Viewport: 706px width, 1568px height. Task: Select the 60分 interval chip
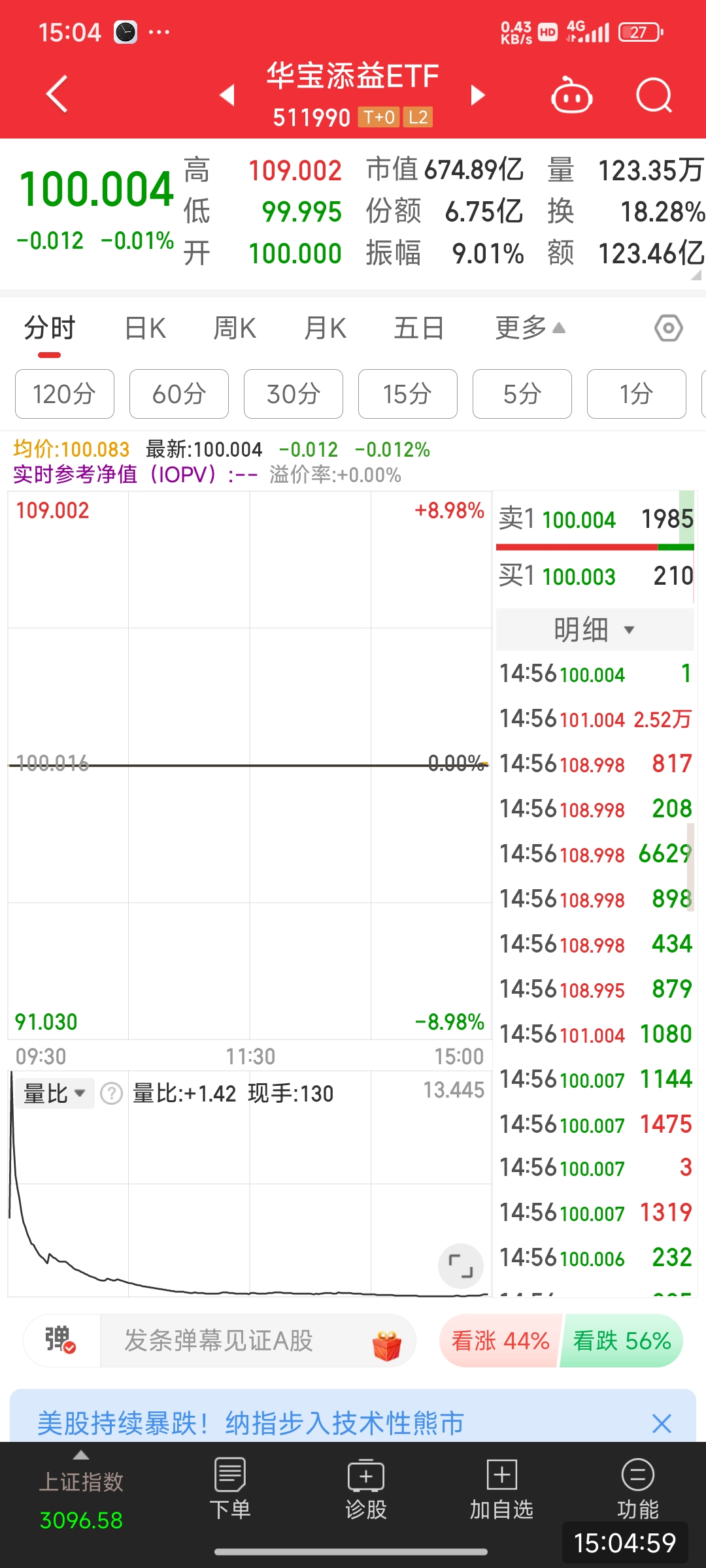point(178,394)
